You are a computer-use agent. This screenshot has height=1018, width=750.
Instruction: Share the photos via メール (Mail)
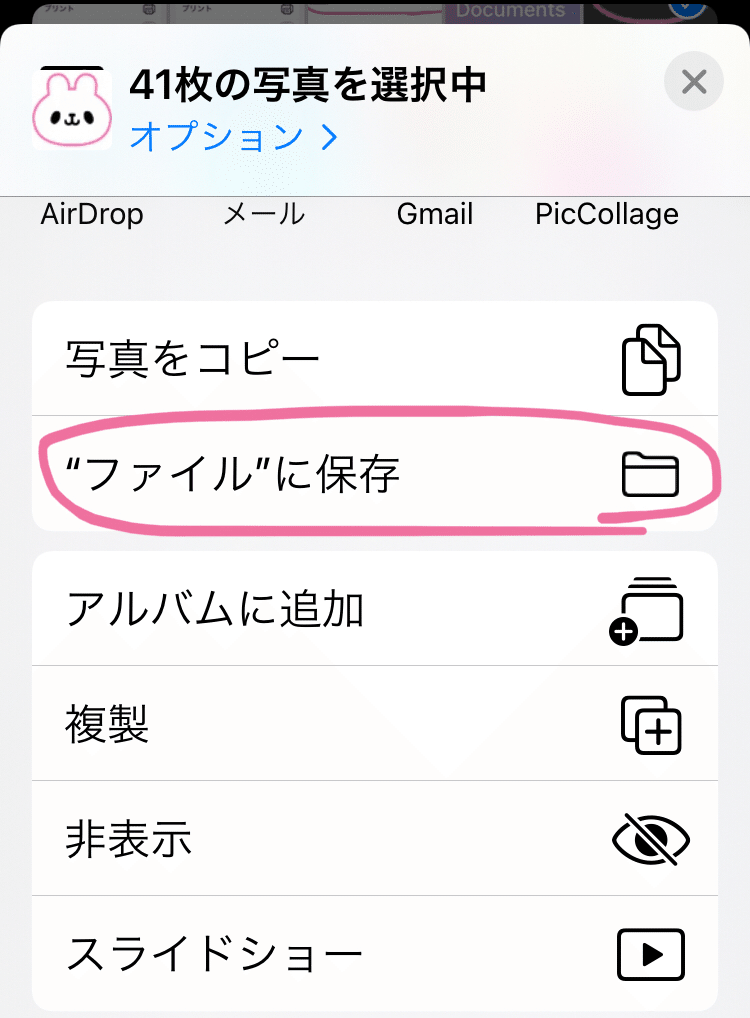(264, 213)
